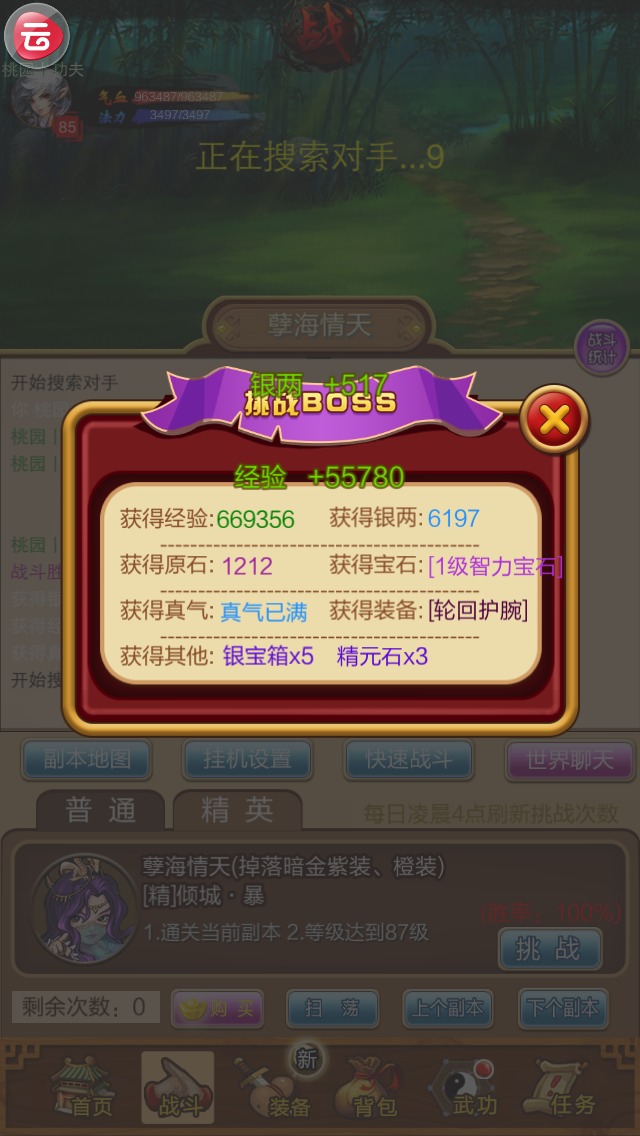Switch to the 精英 elite tab
The width and height of the screenshot is (640, 1136).
[237, 810]
